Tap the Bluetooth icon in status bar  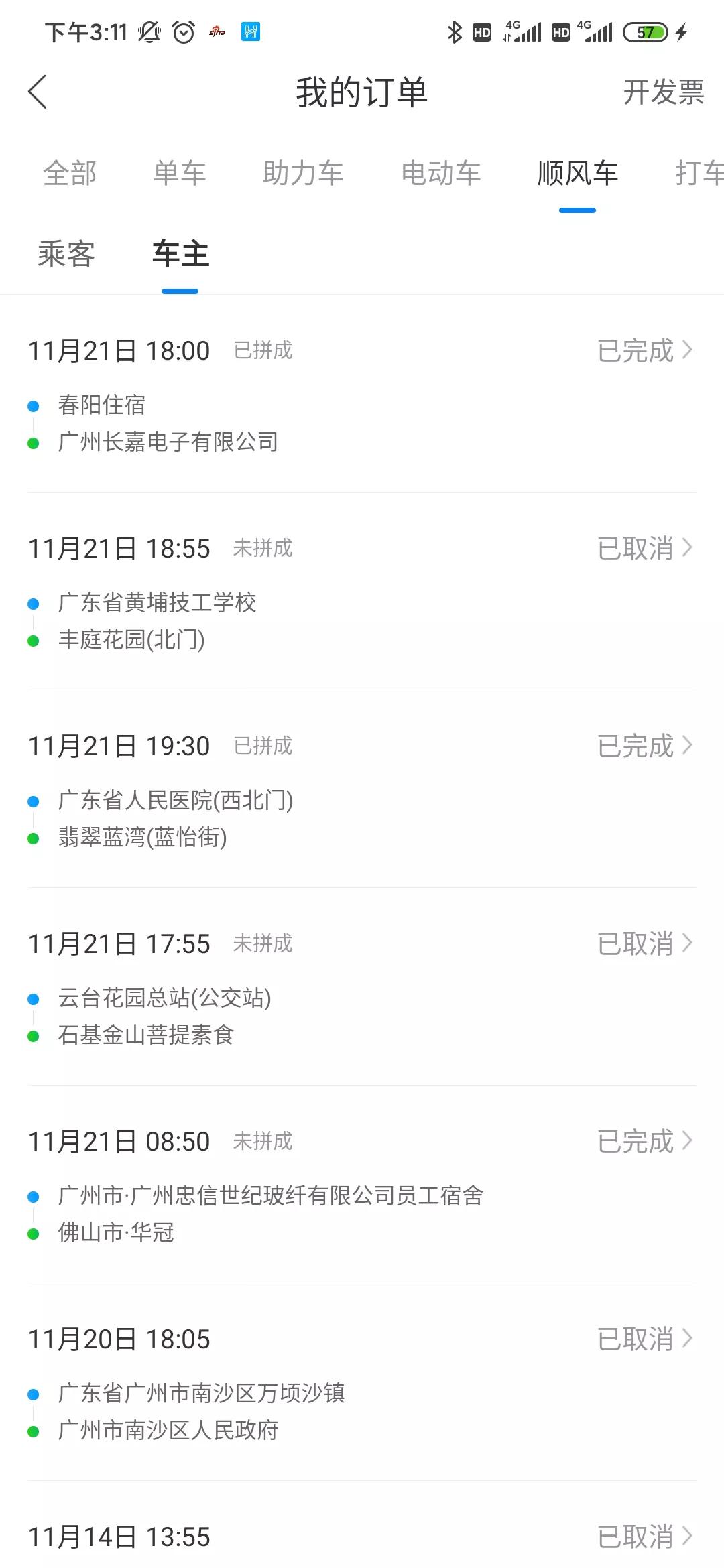(454, 31)
